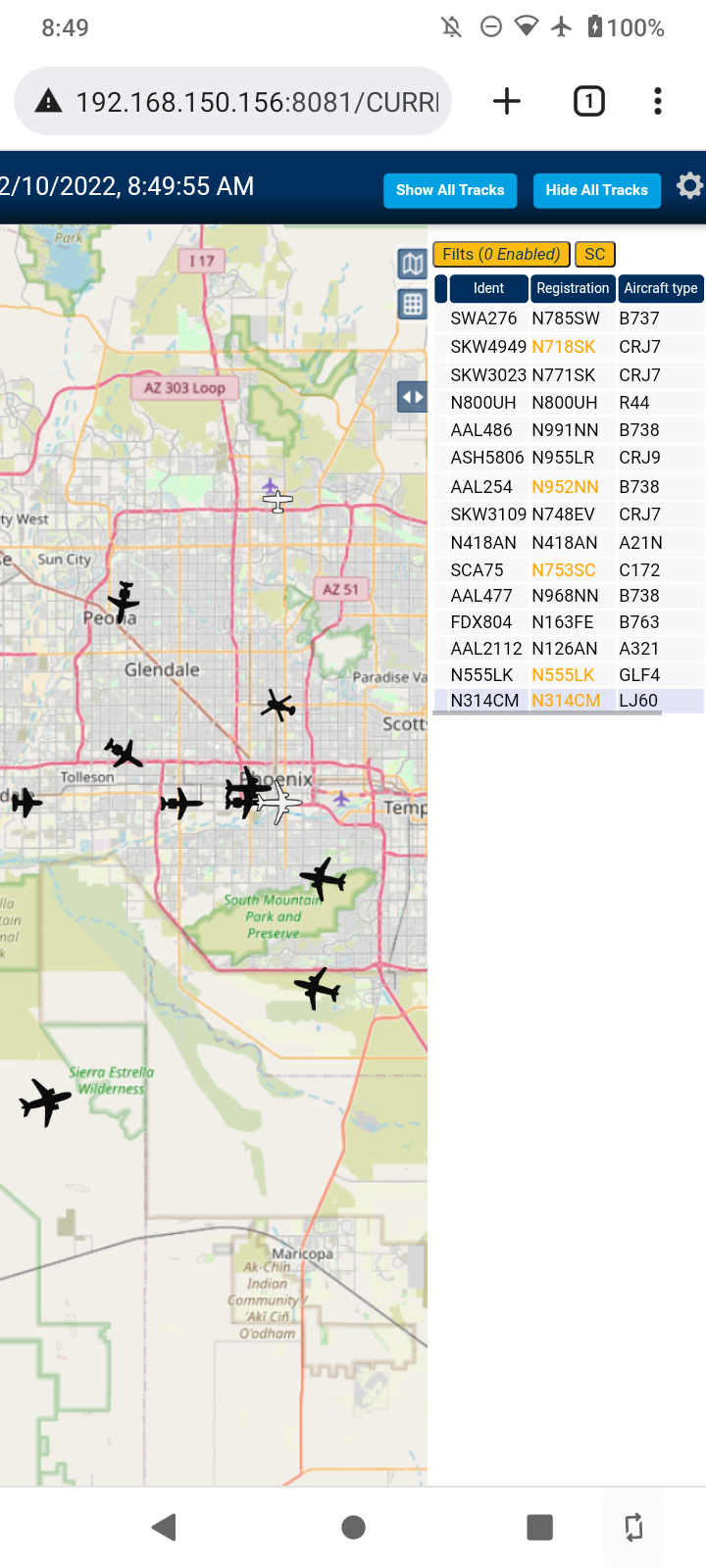Tap the grid icon beside the map
Screen dimensions: 706x1568
pyautogui.click(x=413, y=304)
